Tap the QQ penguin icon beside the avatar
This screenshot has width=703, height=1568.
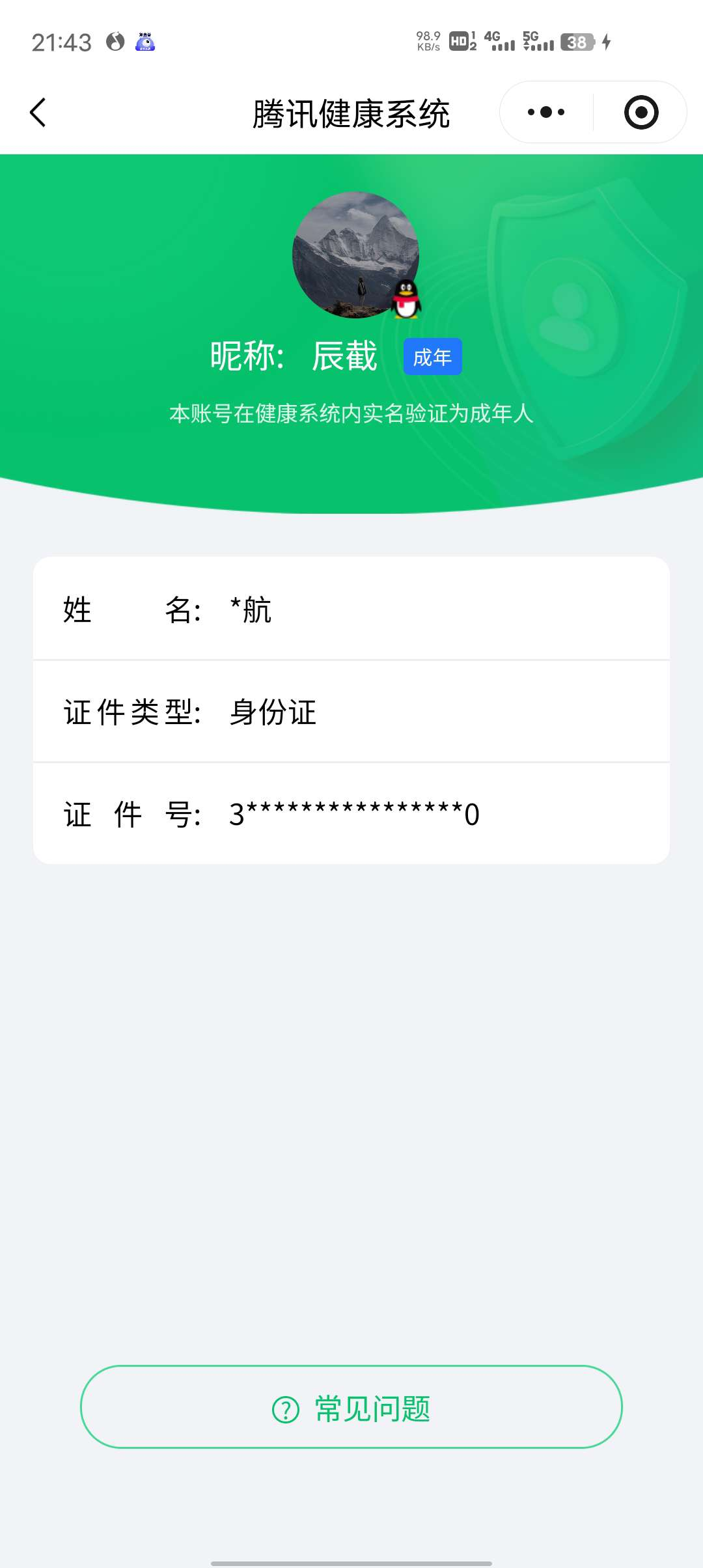(407, 301)
